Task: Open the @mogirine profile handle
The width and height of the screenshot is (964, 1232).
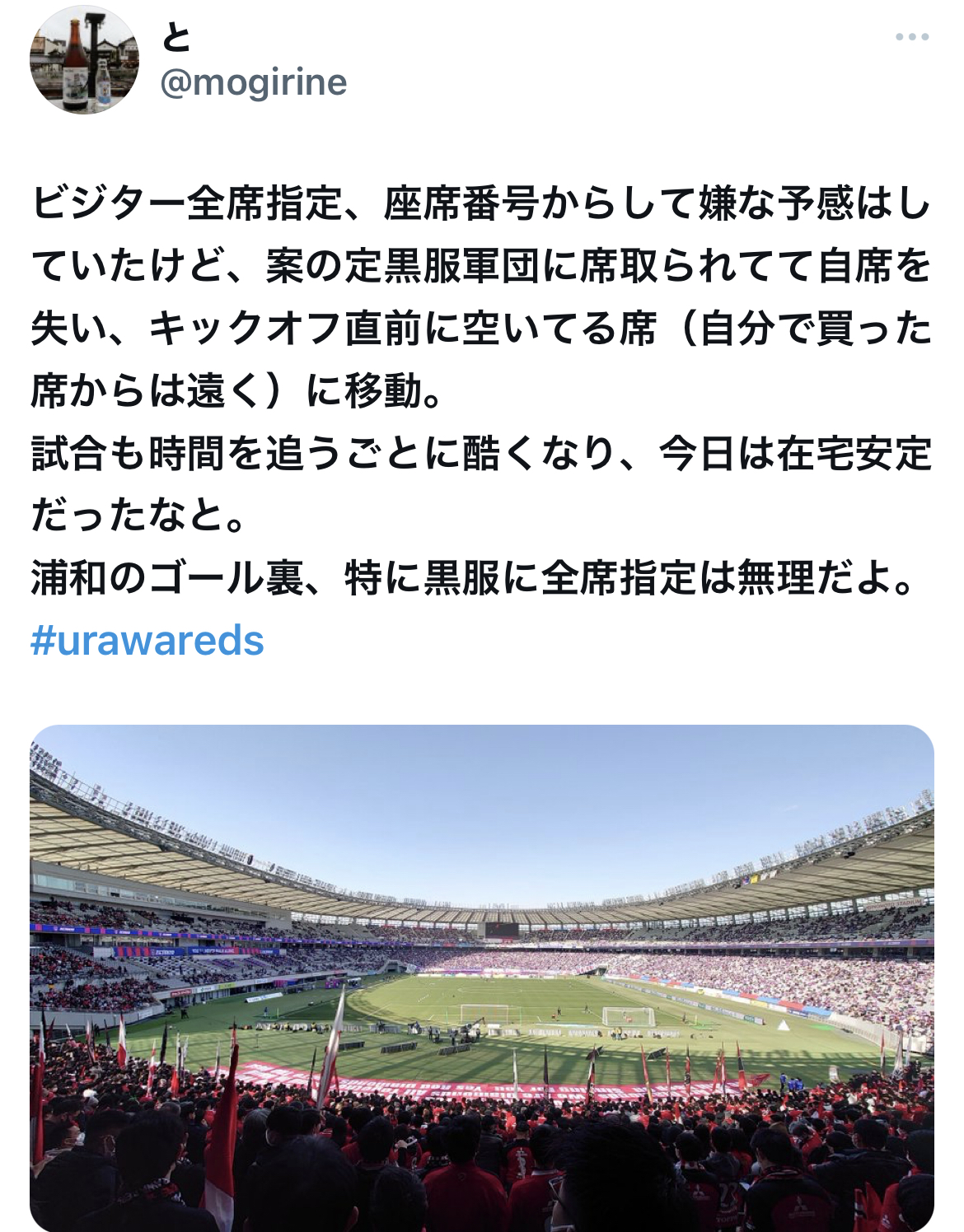Action: point(254,82)
